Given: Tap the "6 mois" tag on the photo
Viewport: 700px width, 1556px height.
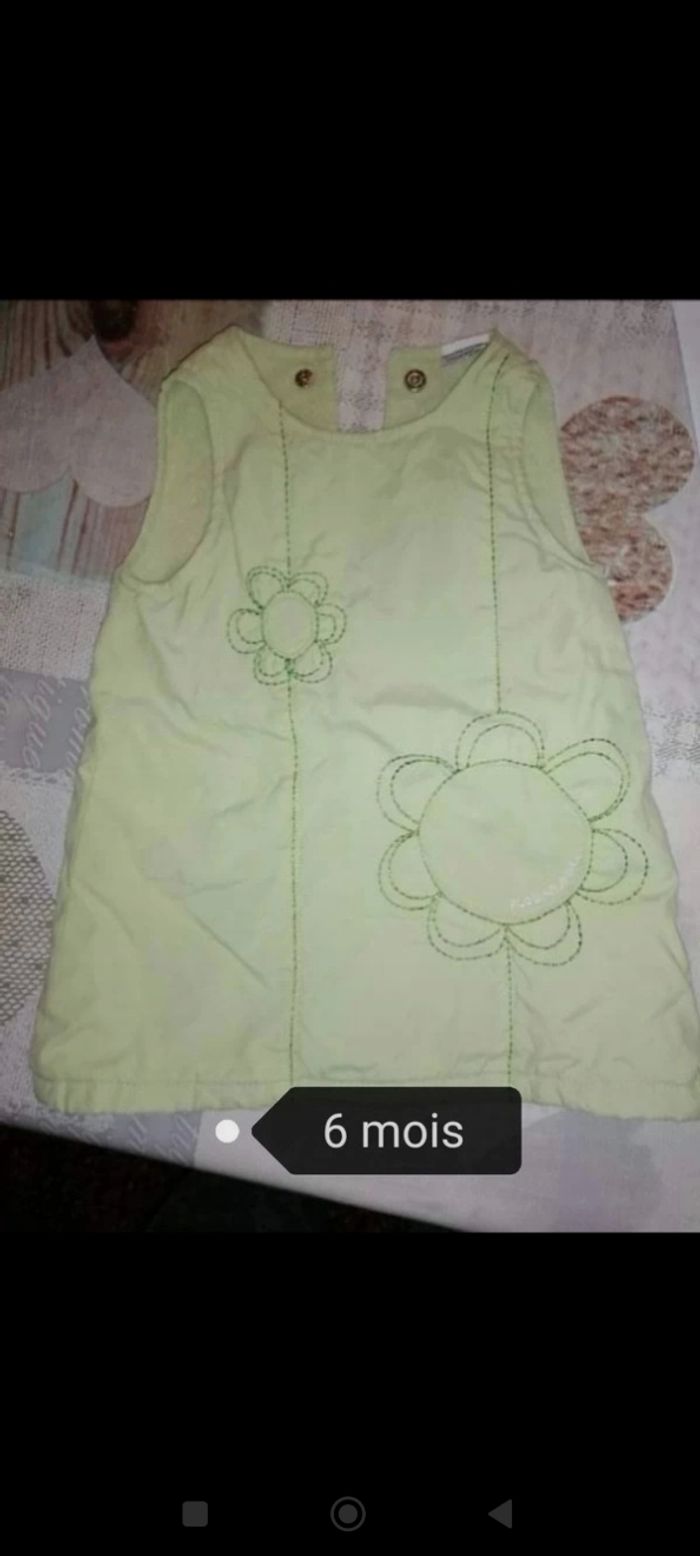Looking at the screenshot, I should pyautogui.click(x=393, y=1131).
